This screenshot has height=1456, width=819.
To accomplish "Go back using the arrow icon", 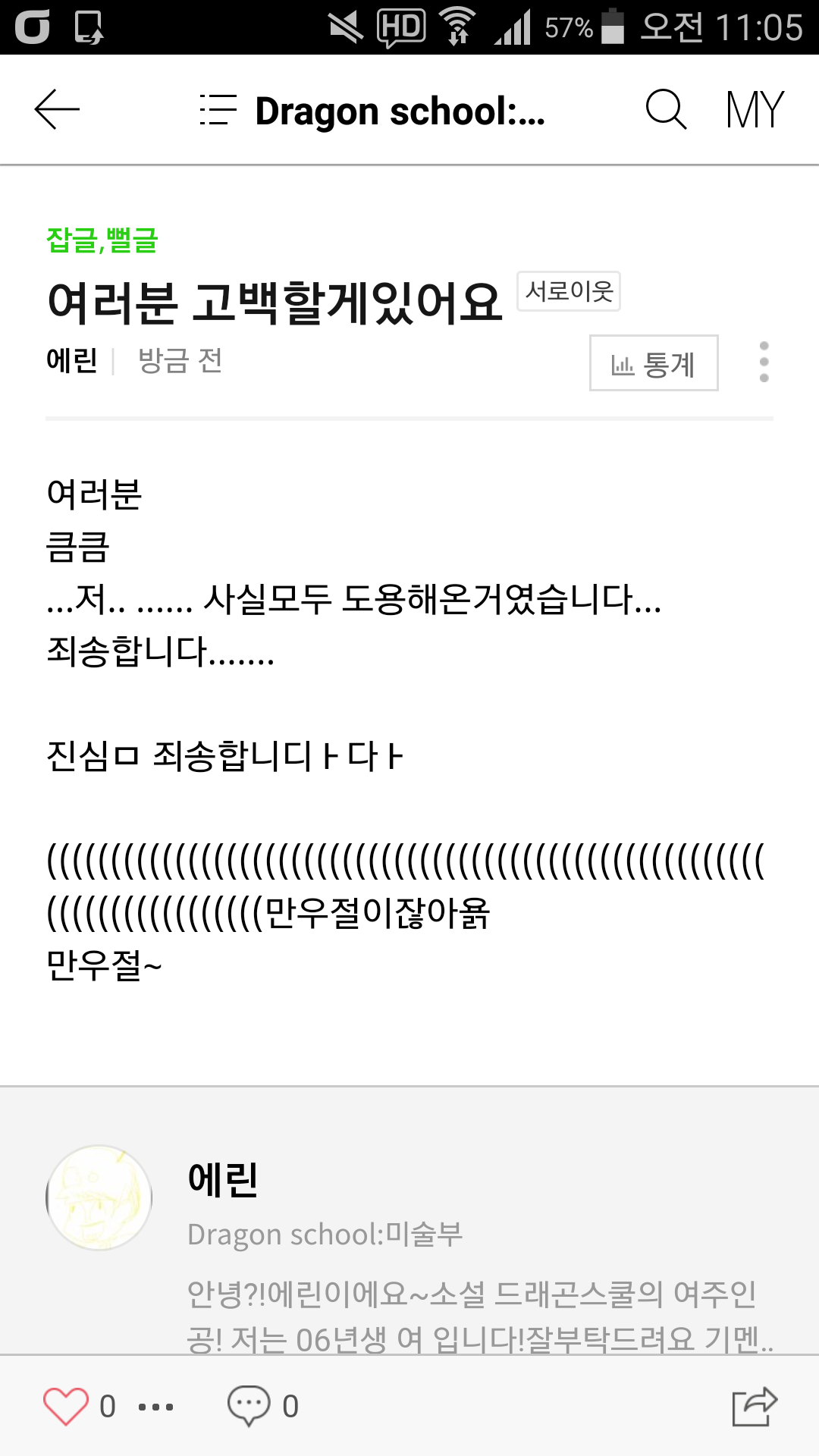I will 57,110.
